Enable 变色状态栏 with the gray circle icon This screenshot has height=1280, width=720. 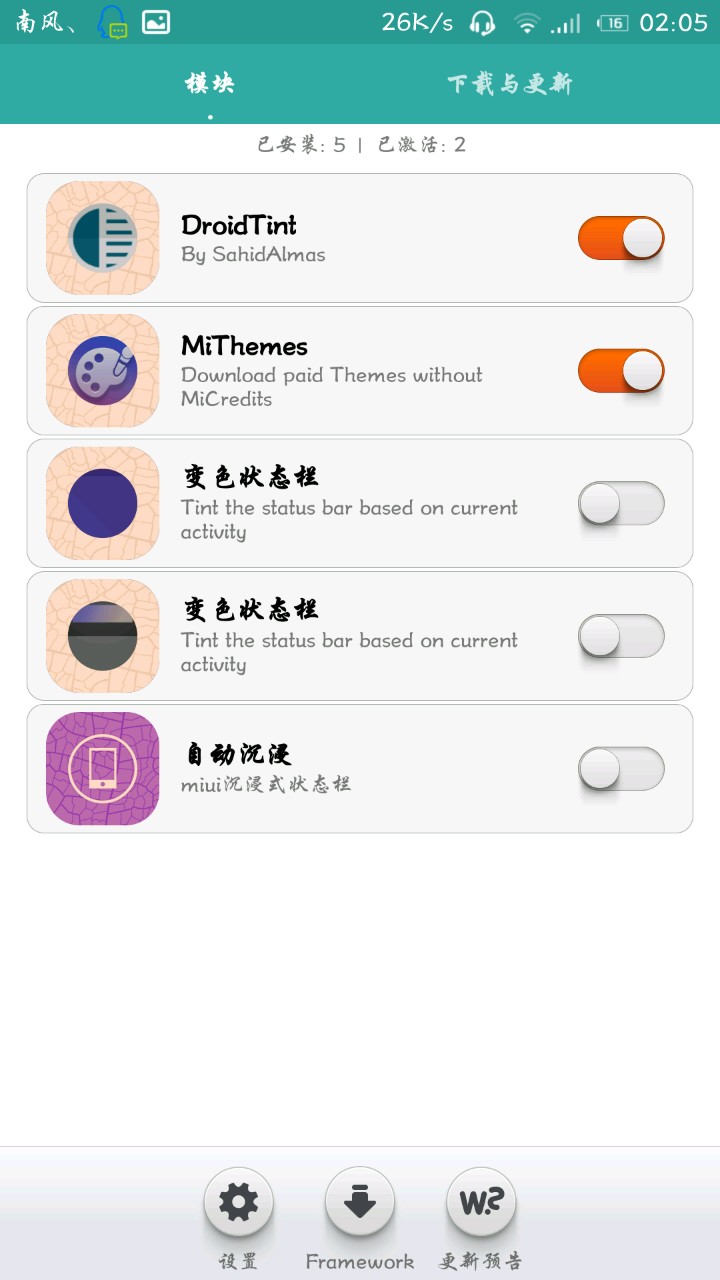(621, 636)
